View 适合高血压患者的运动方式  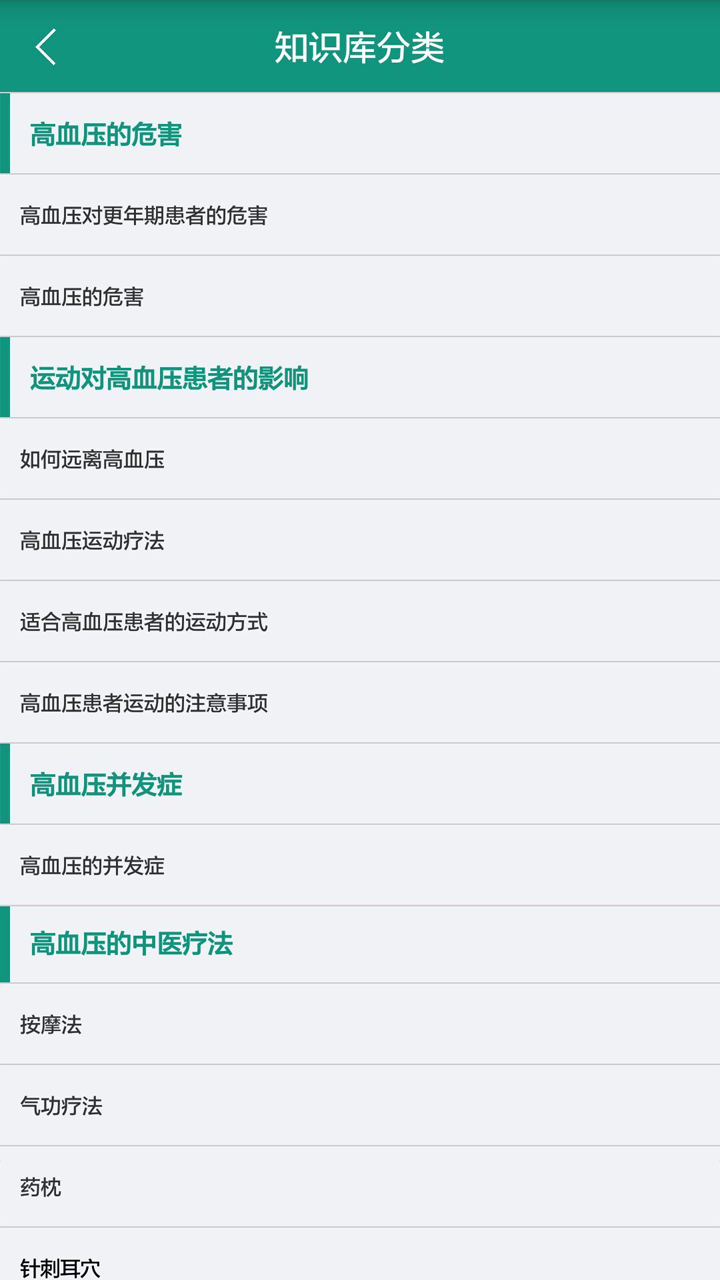144,622
